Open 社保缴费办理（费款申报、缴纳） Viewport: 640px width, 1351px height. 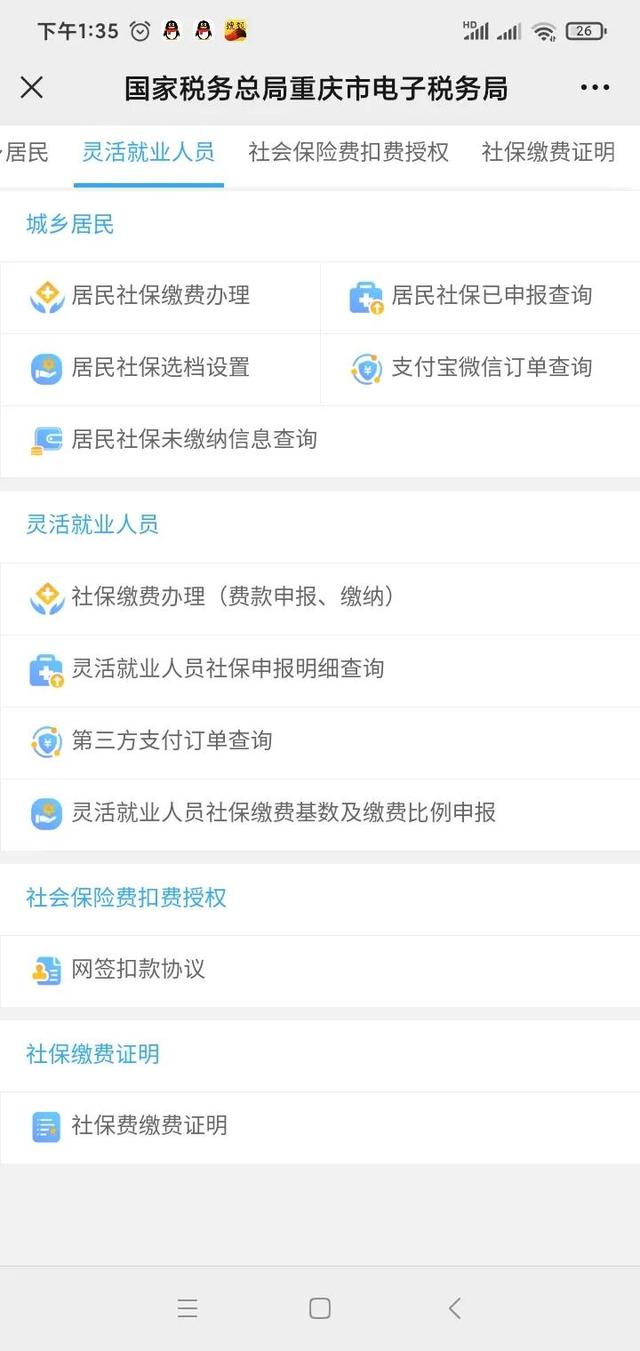point(230,598)
